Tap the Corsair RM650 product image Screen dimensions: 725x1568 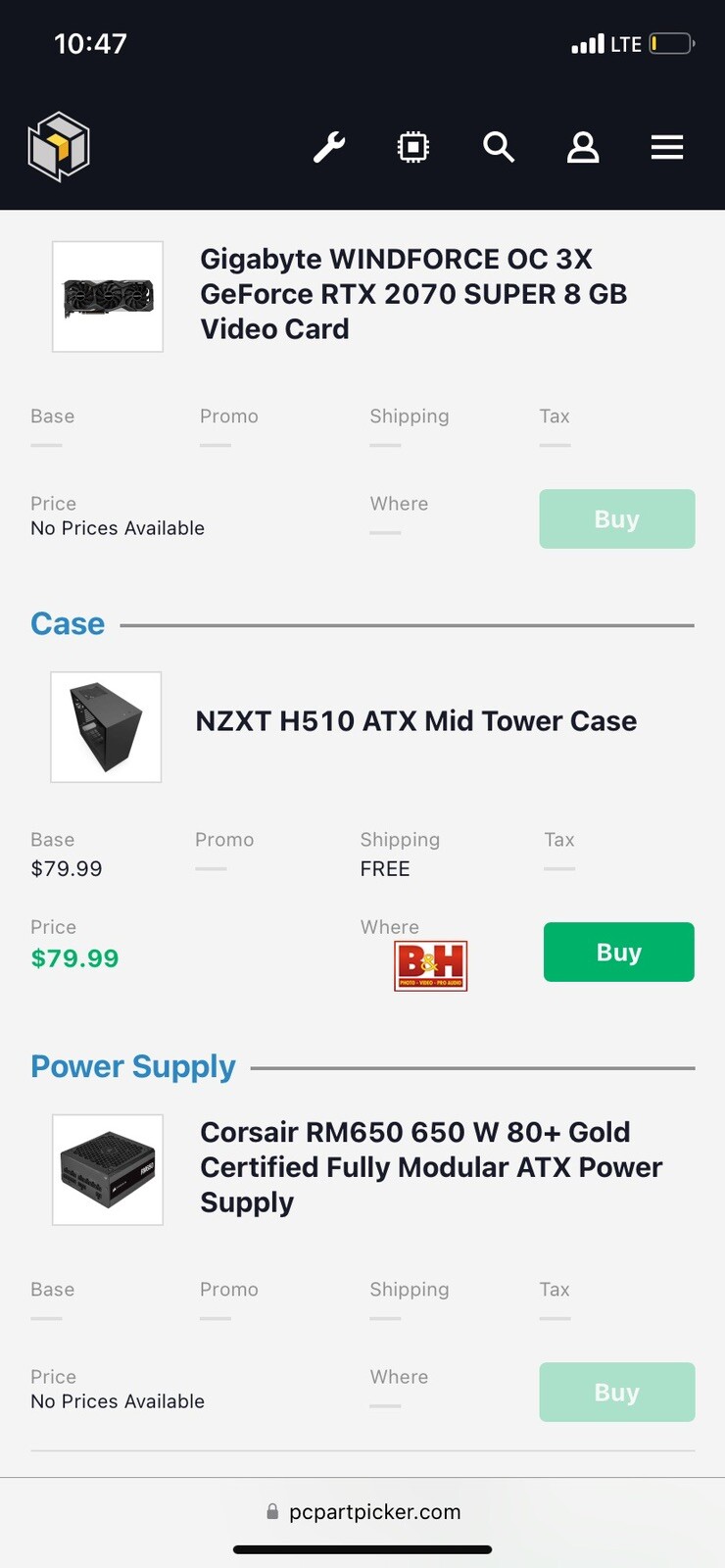coord(108,1169)
